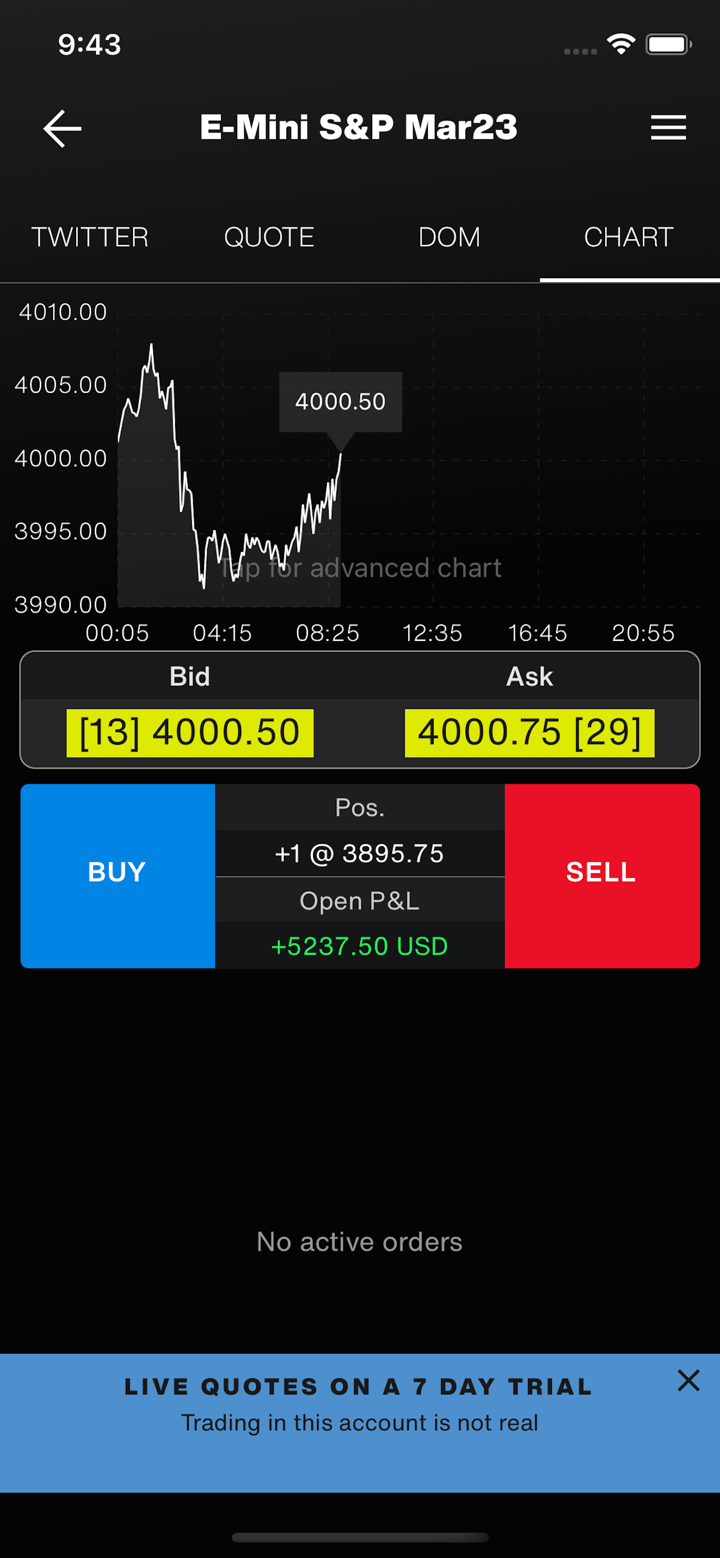Switch to the Quote tab

pyautogui.click(x=269, y=237)
